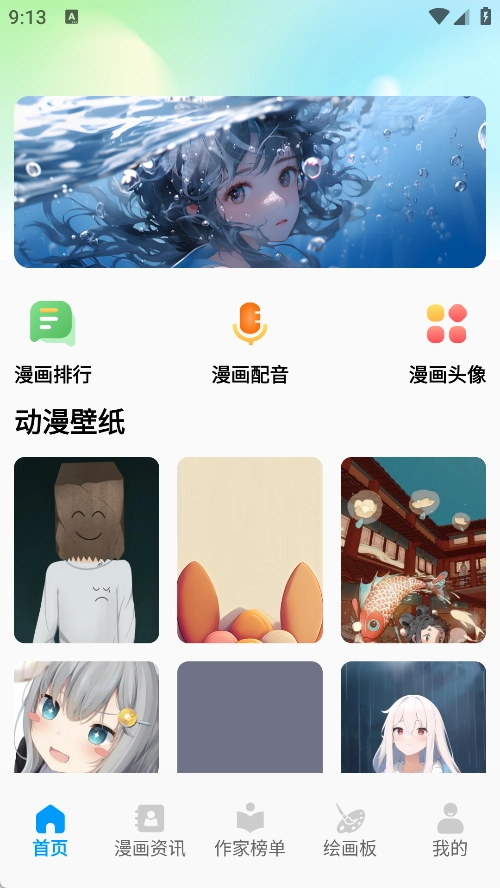View the white-haired girl in rain wallpaper
This screenshot has height=888, width=500.
[x=413, y=717]
